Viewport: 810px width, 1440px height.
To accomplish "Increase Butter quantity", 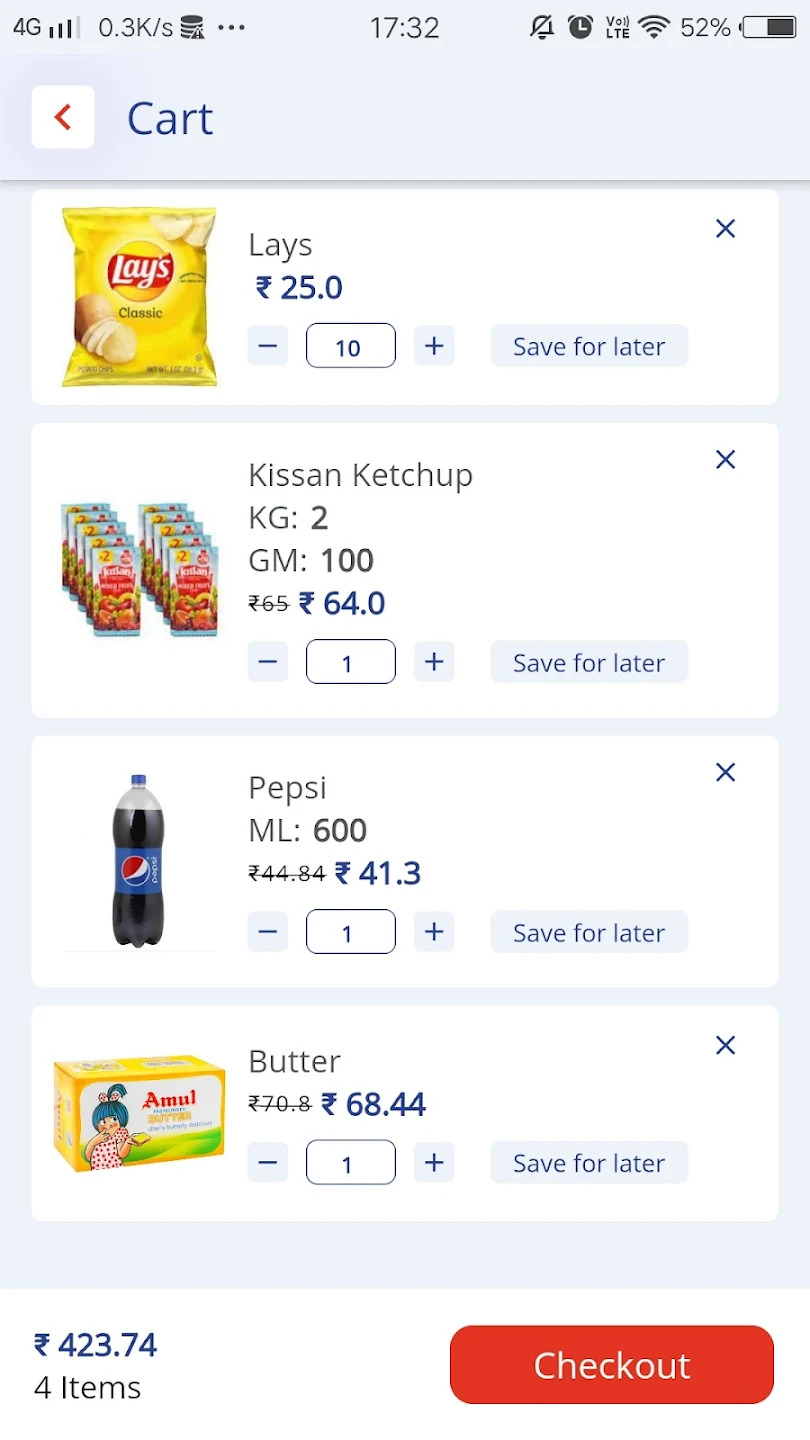I will tap(434, 1162).
